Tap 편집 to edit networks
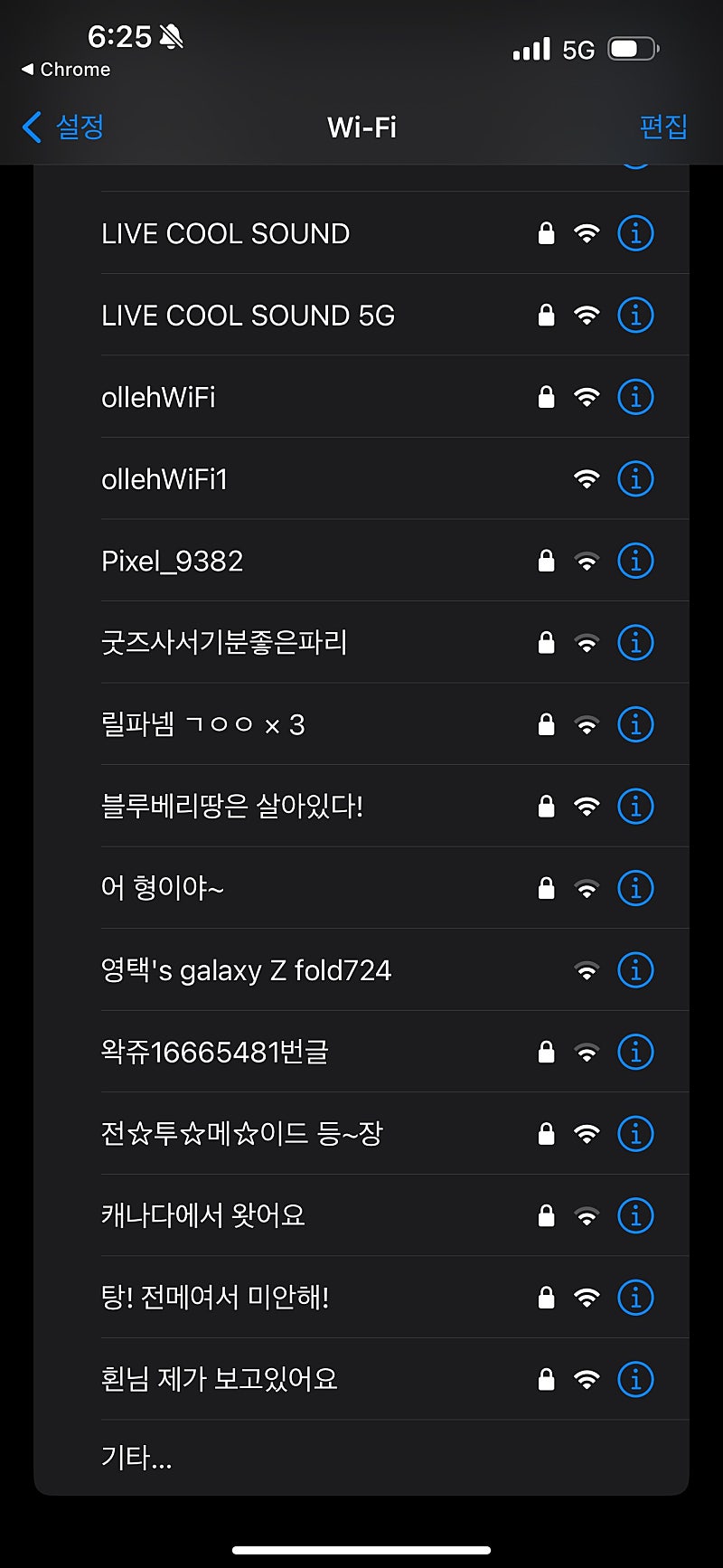Screen dimensions: 723x1568 (x=663, y=127)
